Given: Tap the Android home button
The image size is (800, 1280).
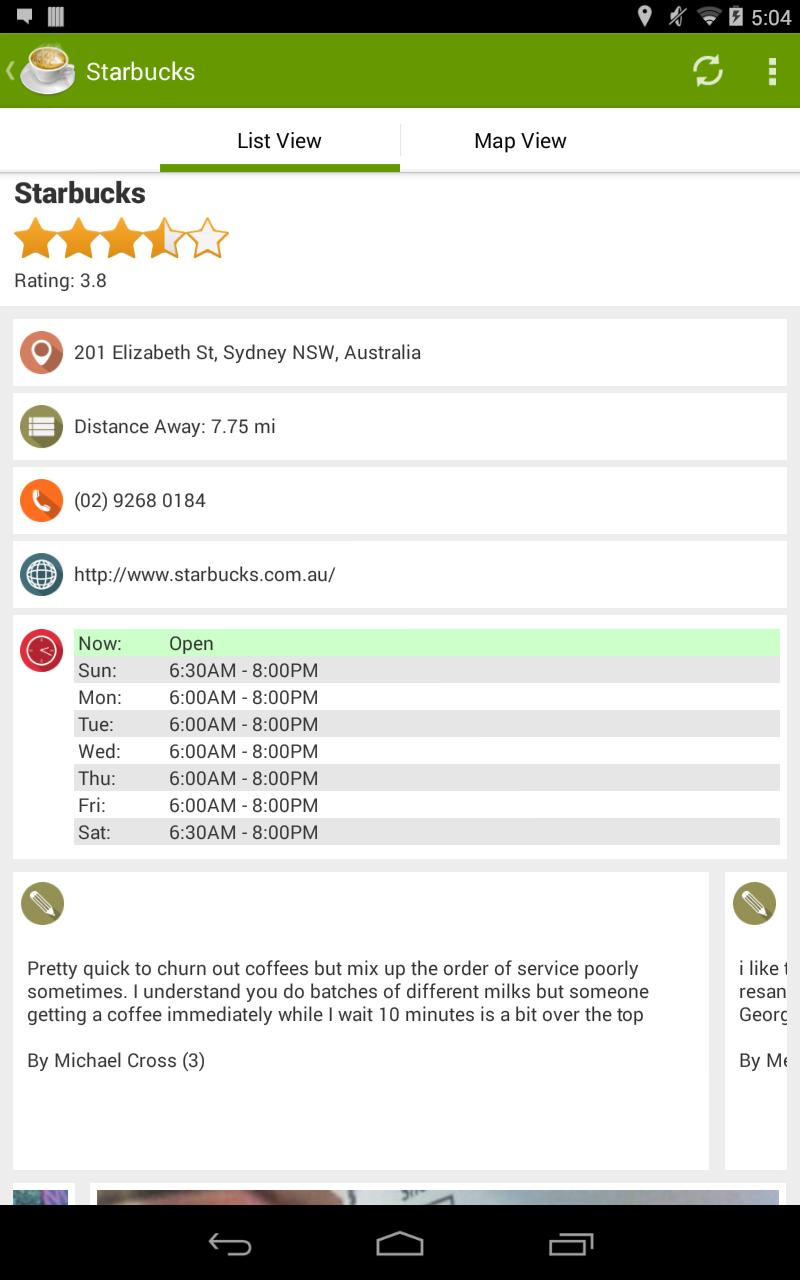Looking at the screenshot, I should [400, 1244].
